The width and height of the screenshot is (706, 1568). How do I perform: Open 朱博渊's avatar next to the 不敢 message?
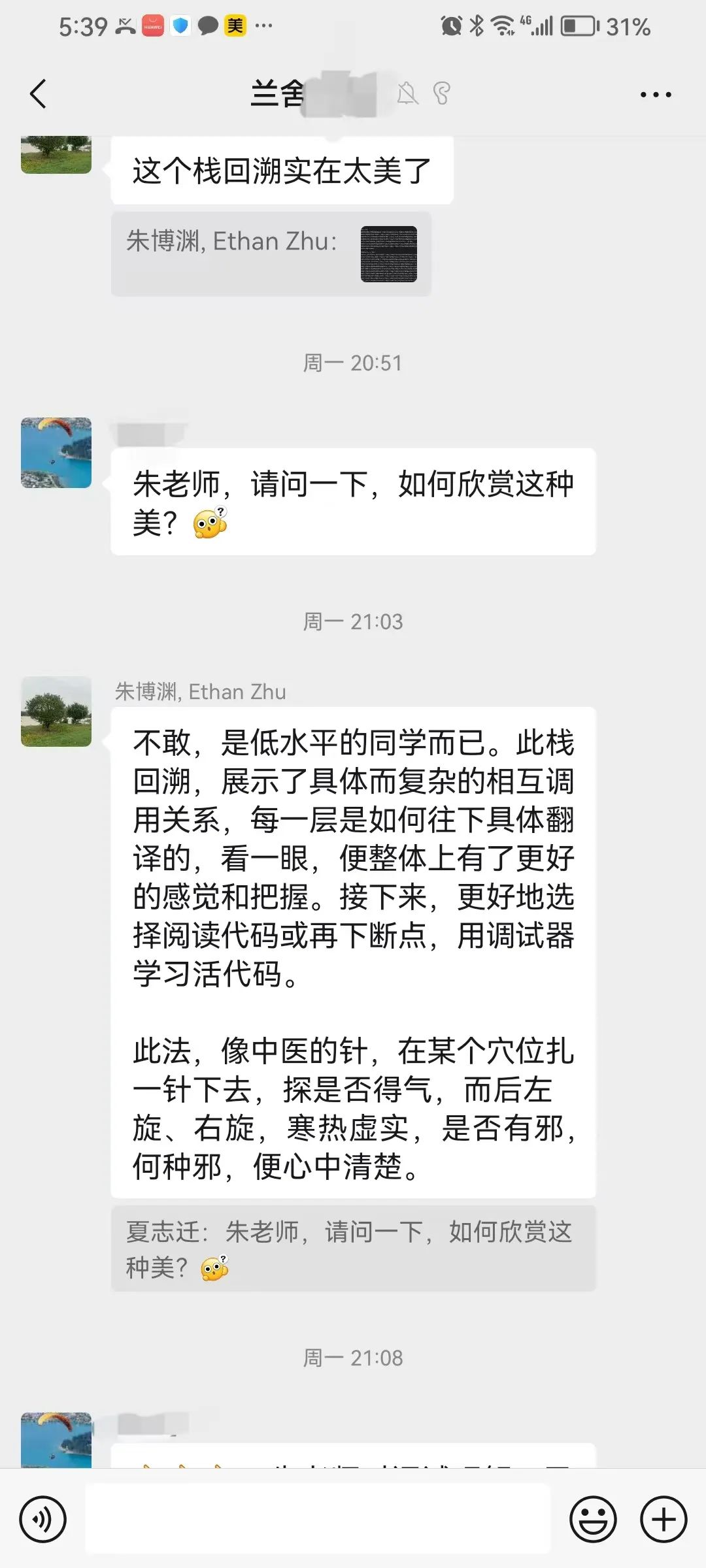(x=56, y=711)
